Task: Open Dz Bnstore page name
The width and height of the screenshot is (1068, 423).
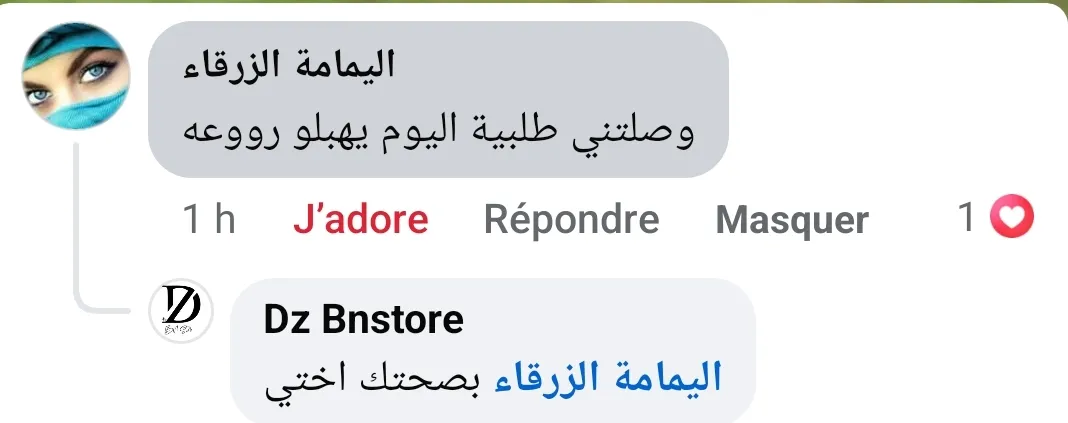Action: click(364, 320)
